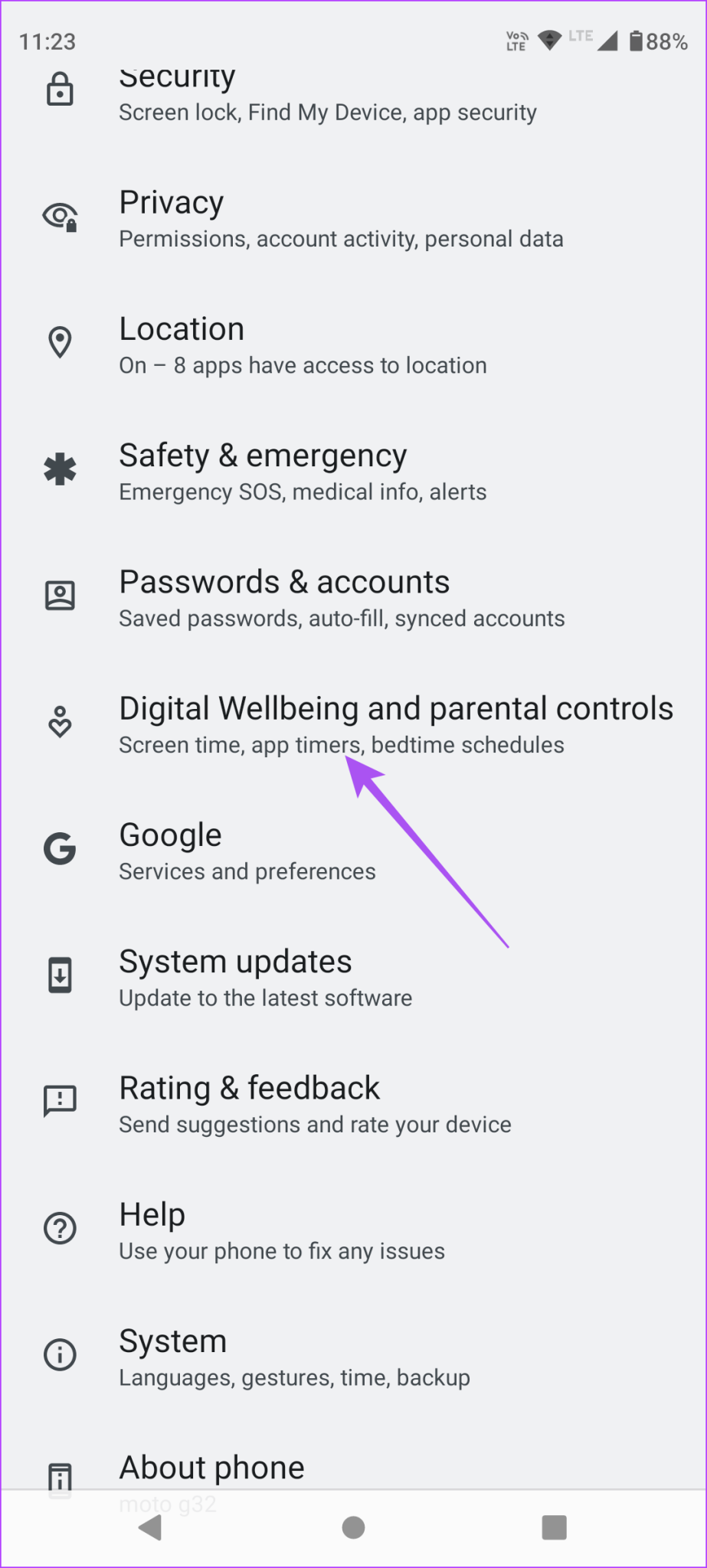Click the Rating & feedback speech bubble icon
707x1568 pixels.
point(61,1101)
